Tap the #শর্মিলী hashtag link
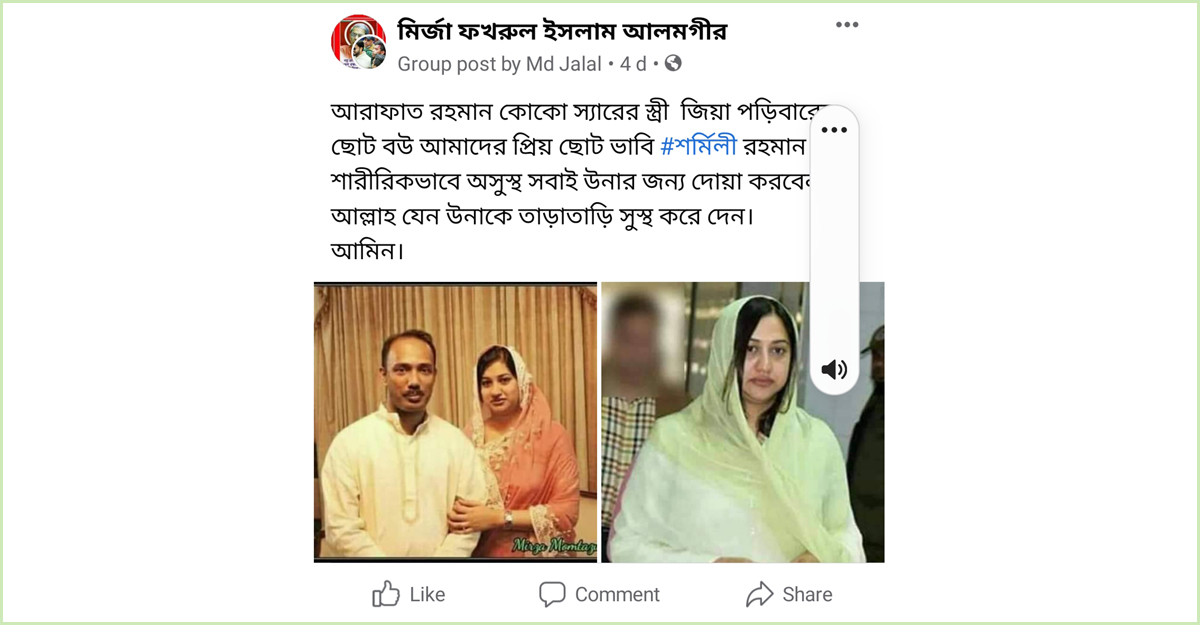 (700, 145)
